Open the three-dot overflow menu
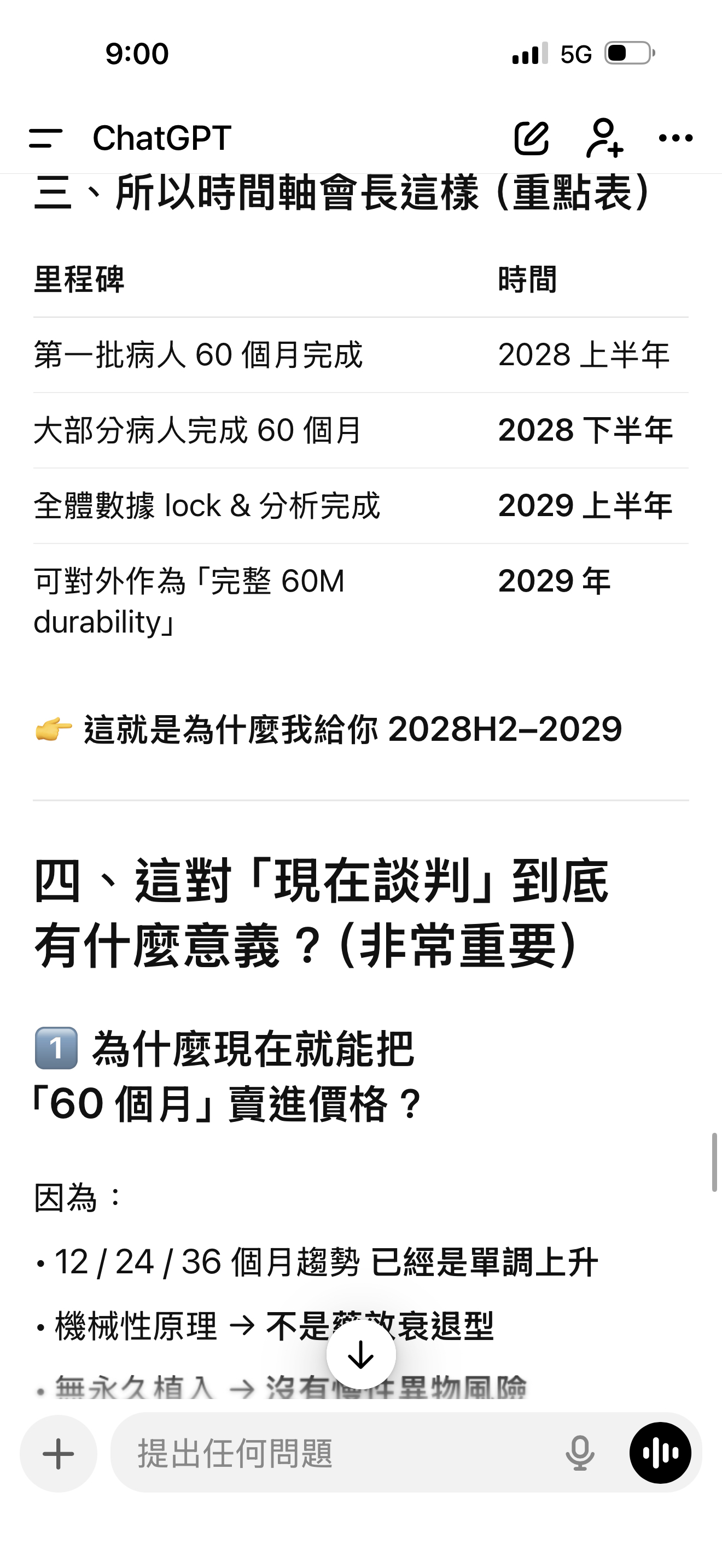Screen dimensions: 722x1568 (676, 138)
